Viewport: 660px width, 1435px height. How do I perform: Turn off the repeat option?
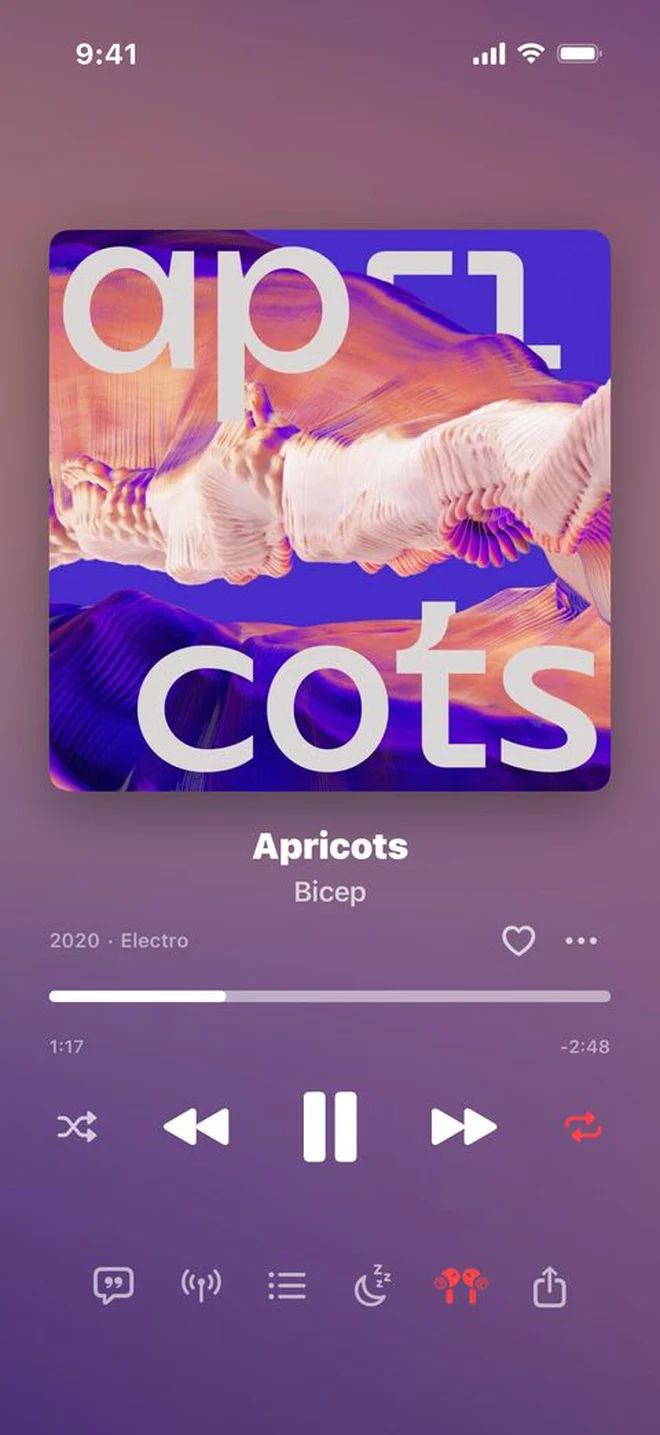(584, 1128)
